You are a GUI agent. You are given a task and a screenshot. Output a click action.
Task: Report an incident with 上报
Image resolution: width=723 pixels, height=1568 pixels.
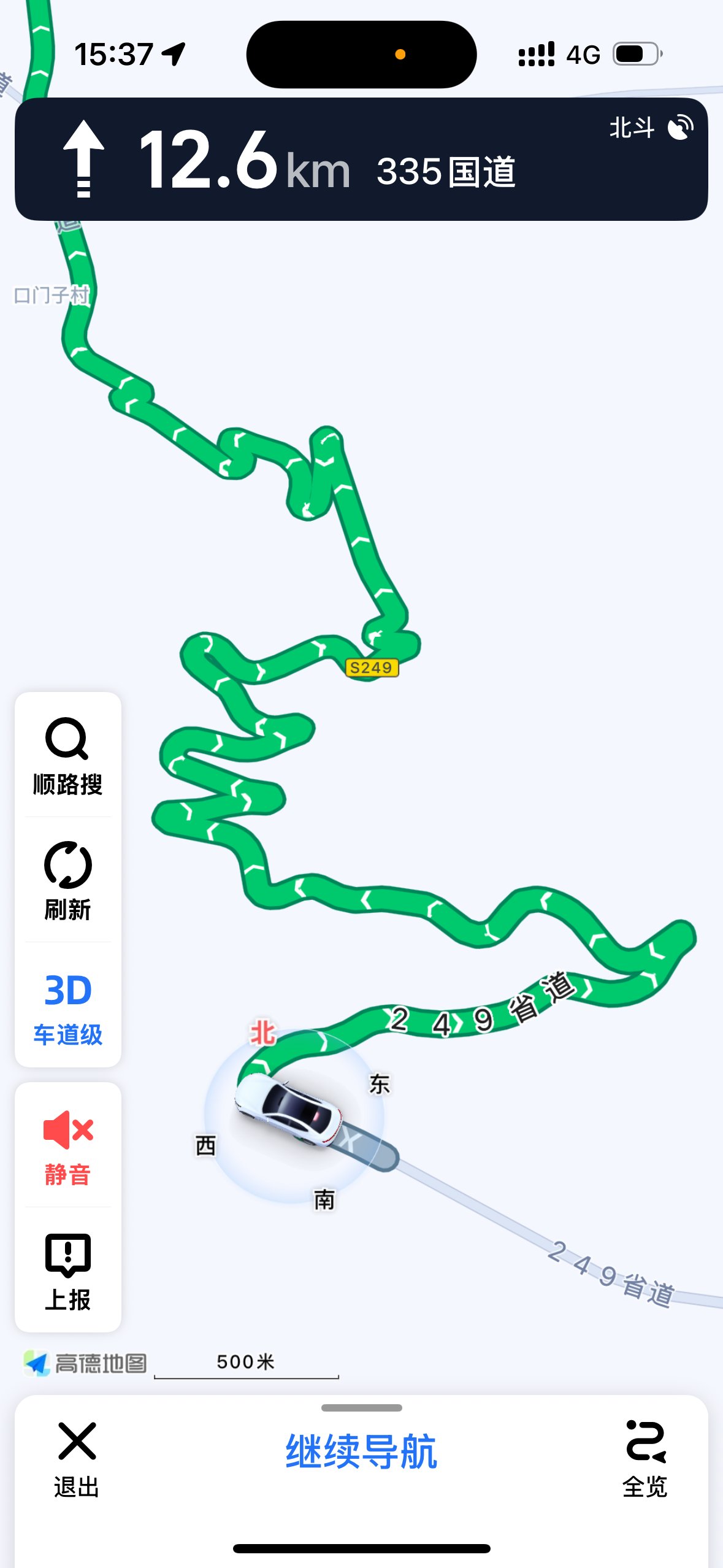tap(67, 1271)
